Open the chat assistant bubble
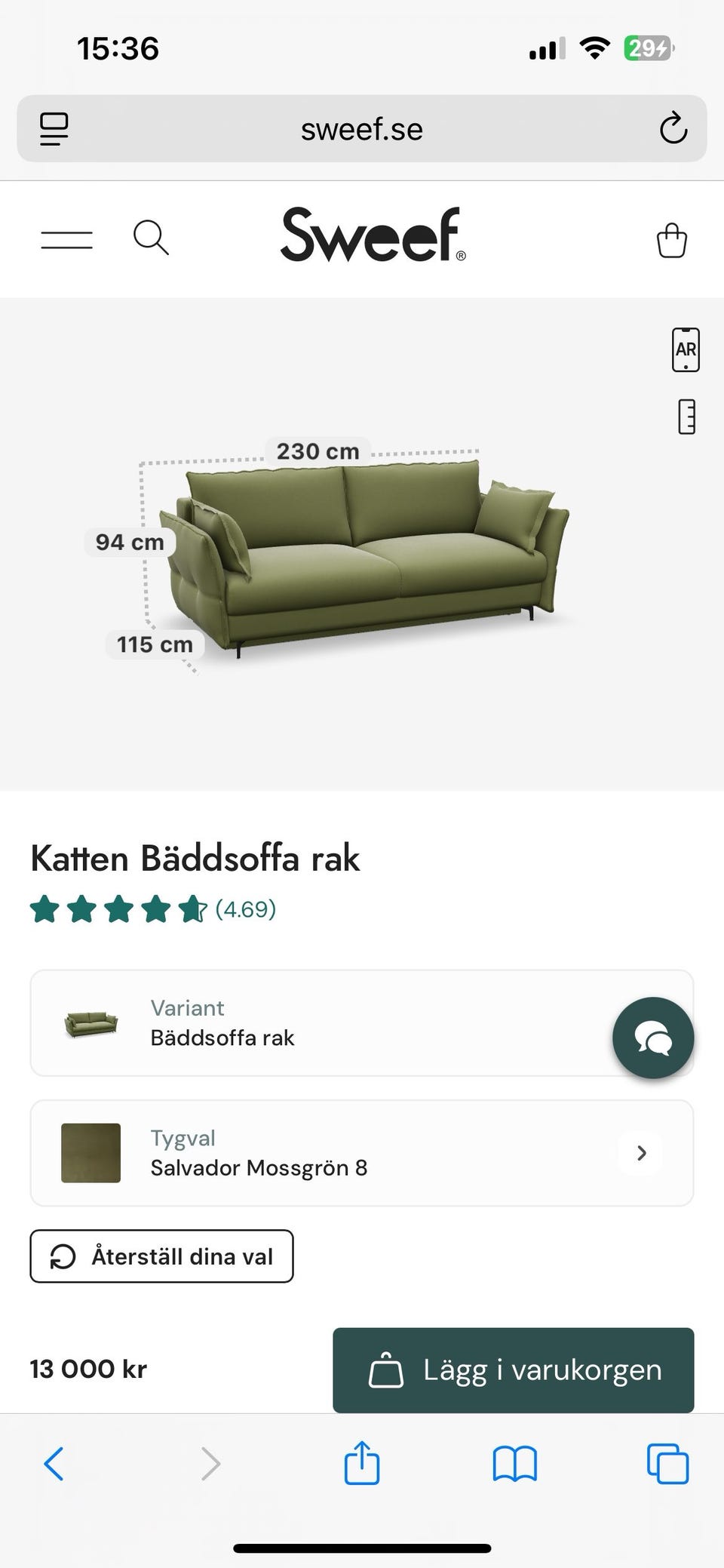The height and width of the screenshot is (1568, 724). point(653,1038)
